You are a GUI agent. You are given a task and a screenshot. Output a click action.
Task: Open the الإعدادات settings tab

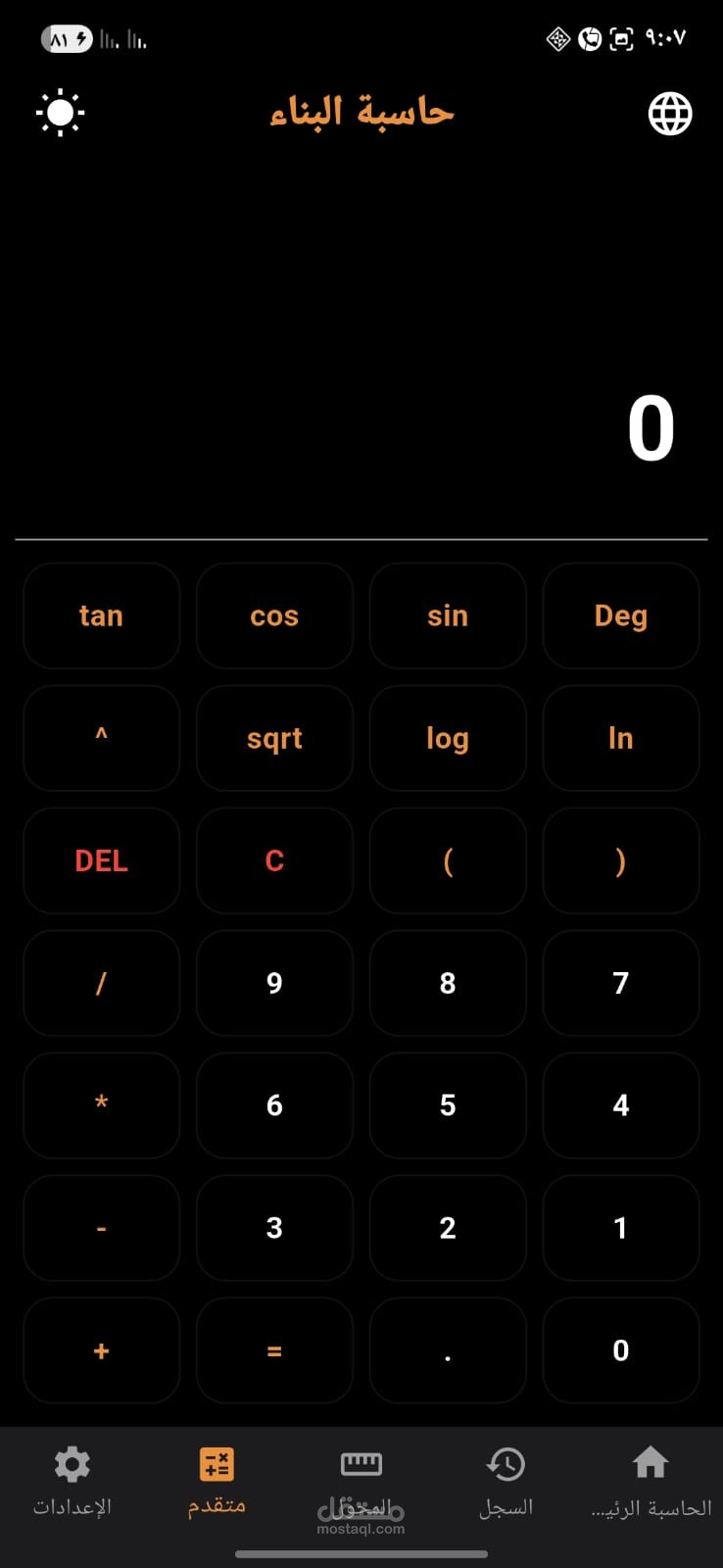(x=72, y=1482)
